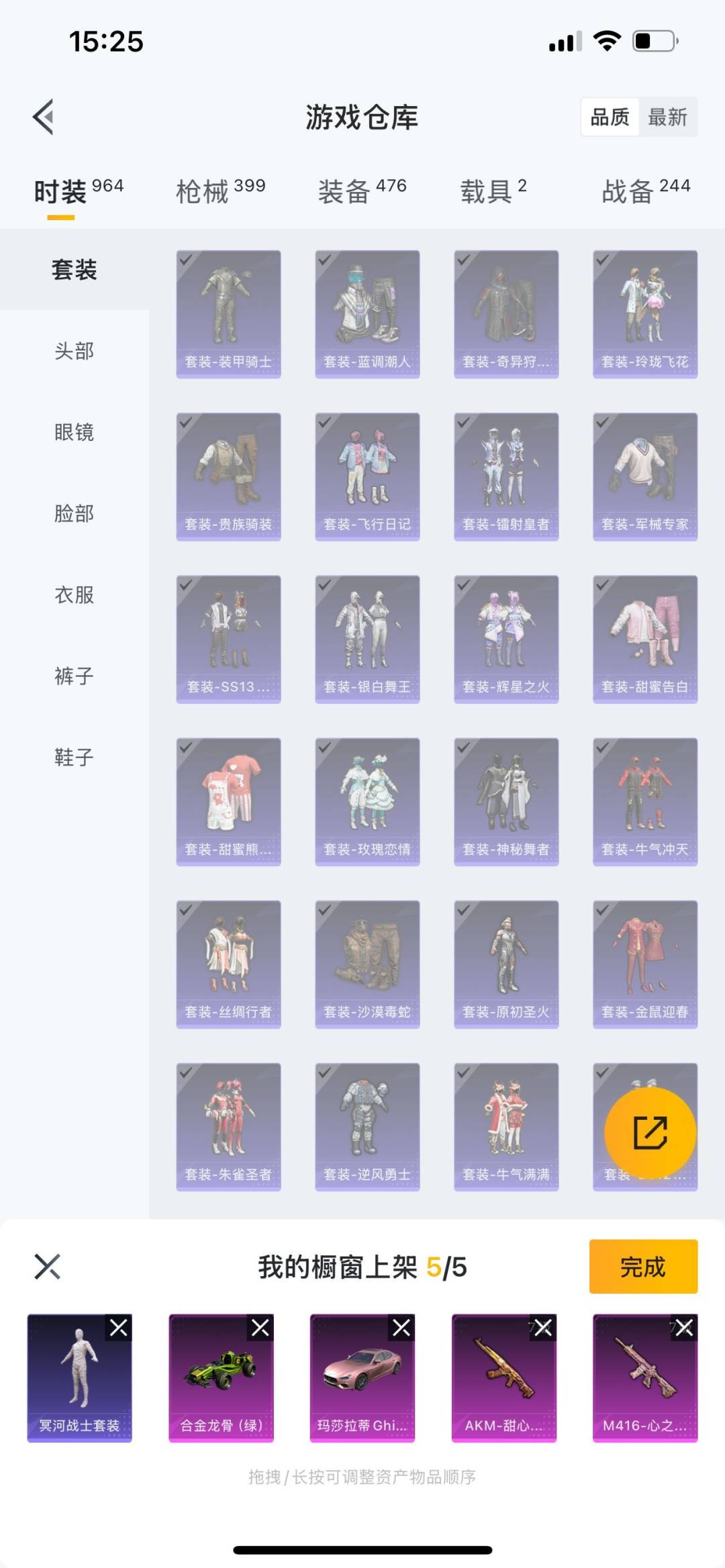Remove 合金龙骨 (绿) from the showcase

tap(260, 1327)
